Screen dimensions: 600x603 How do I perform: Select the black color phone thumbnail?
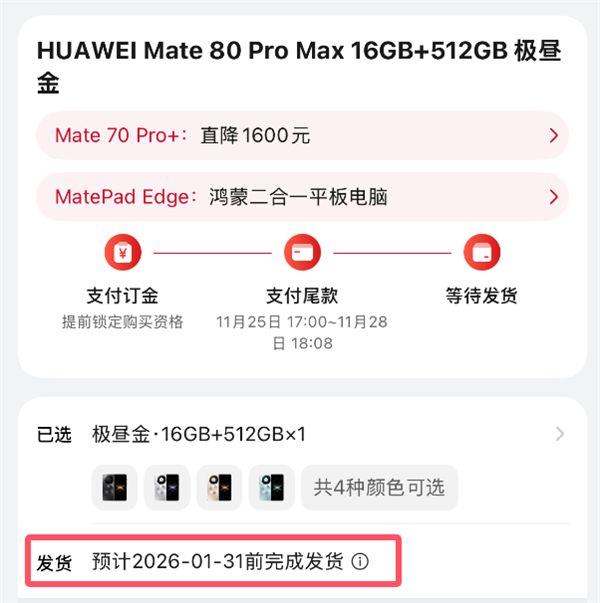click(115, 488)
